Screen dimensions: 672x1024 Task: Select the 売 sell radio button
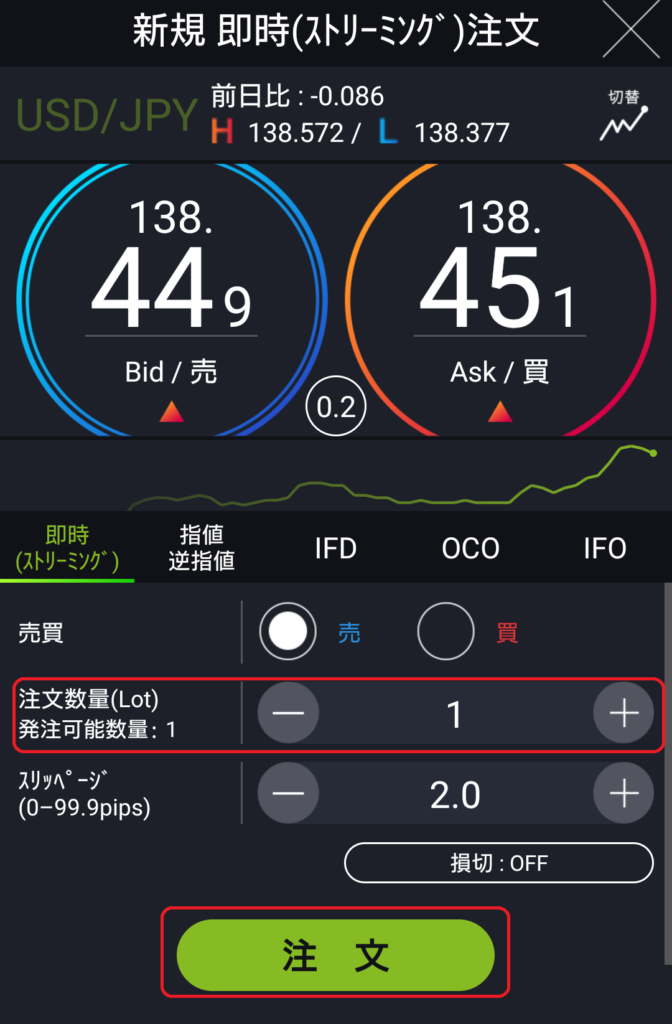click(288, 632)
